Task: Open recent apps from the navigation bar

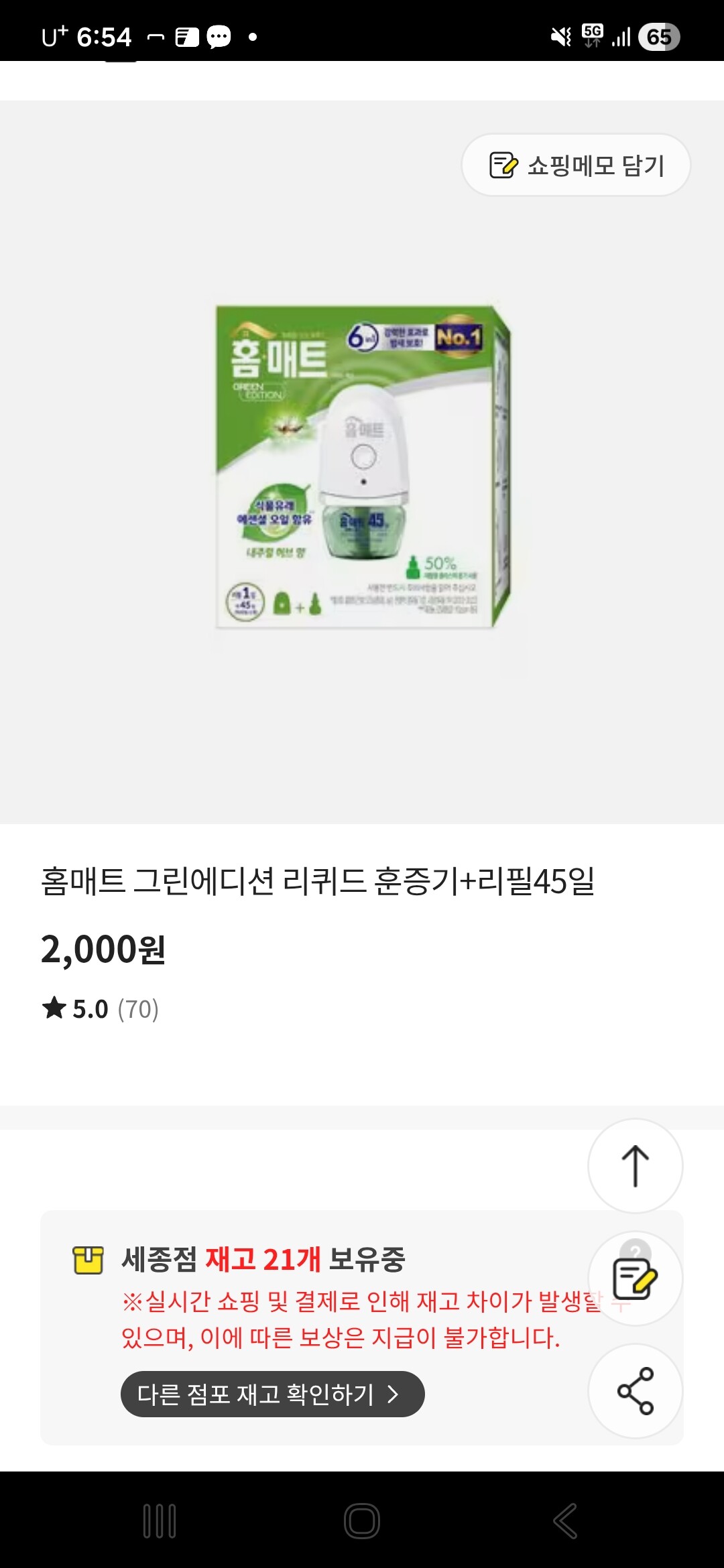Action: click(160, 1520)
